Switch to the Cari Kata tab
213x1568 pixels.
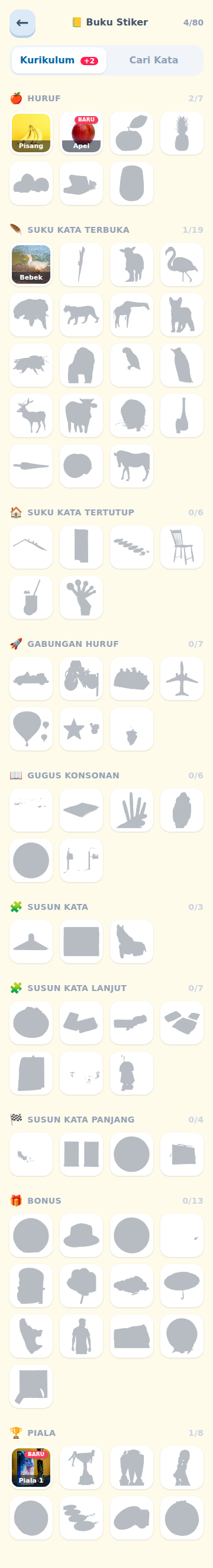click(154, 60)
